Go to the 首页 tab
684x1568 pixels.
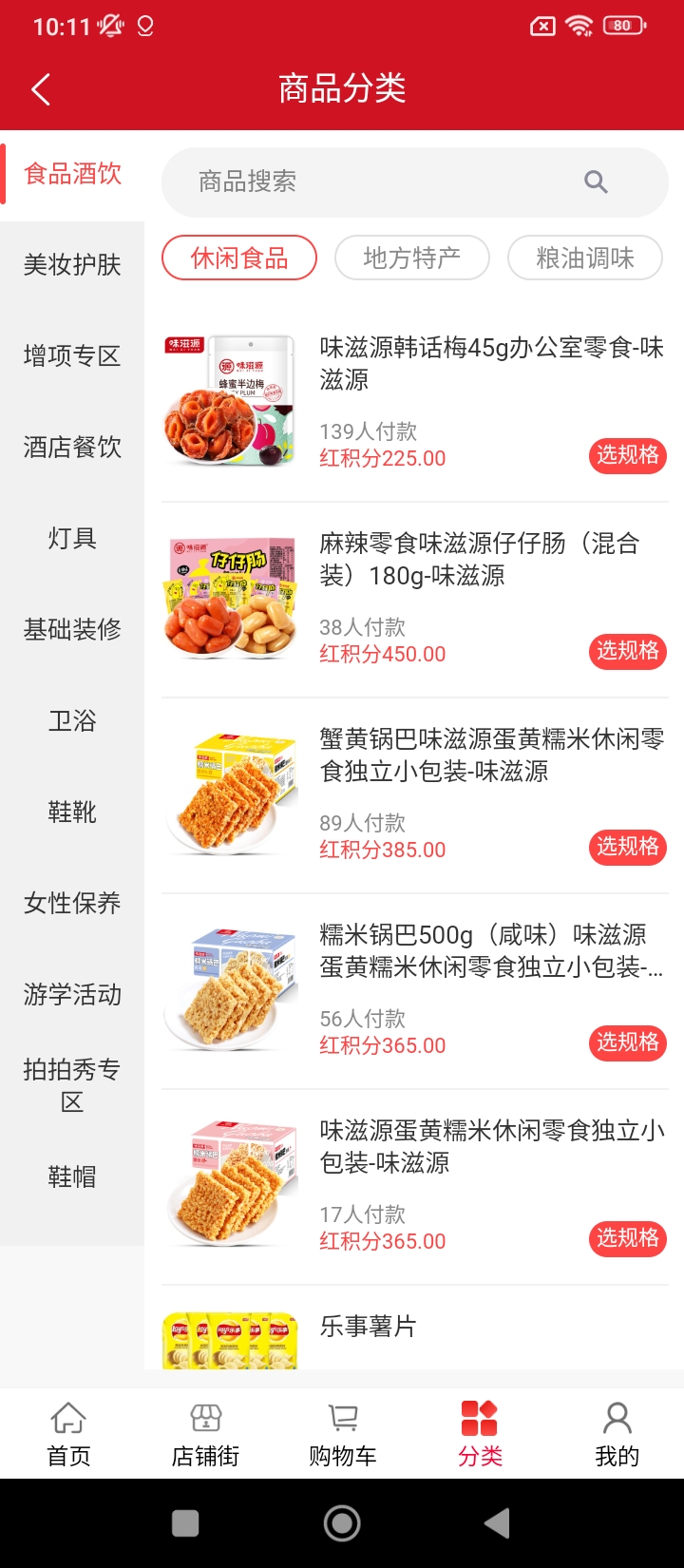(68, 1434)
